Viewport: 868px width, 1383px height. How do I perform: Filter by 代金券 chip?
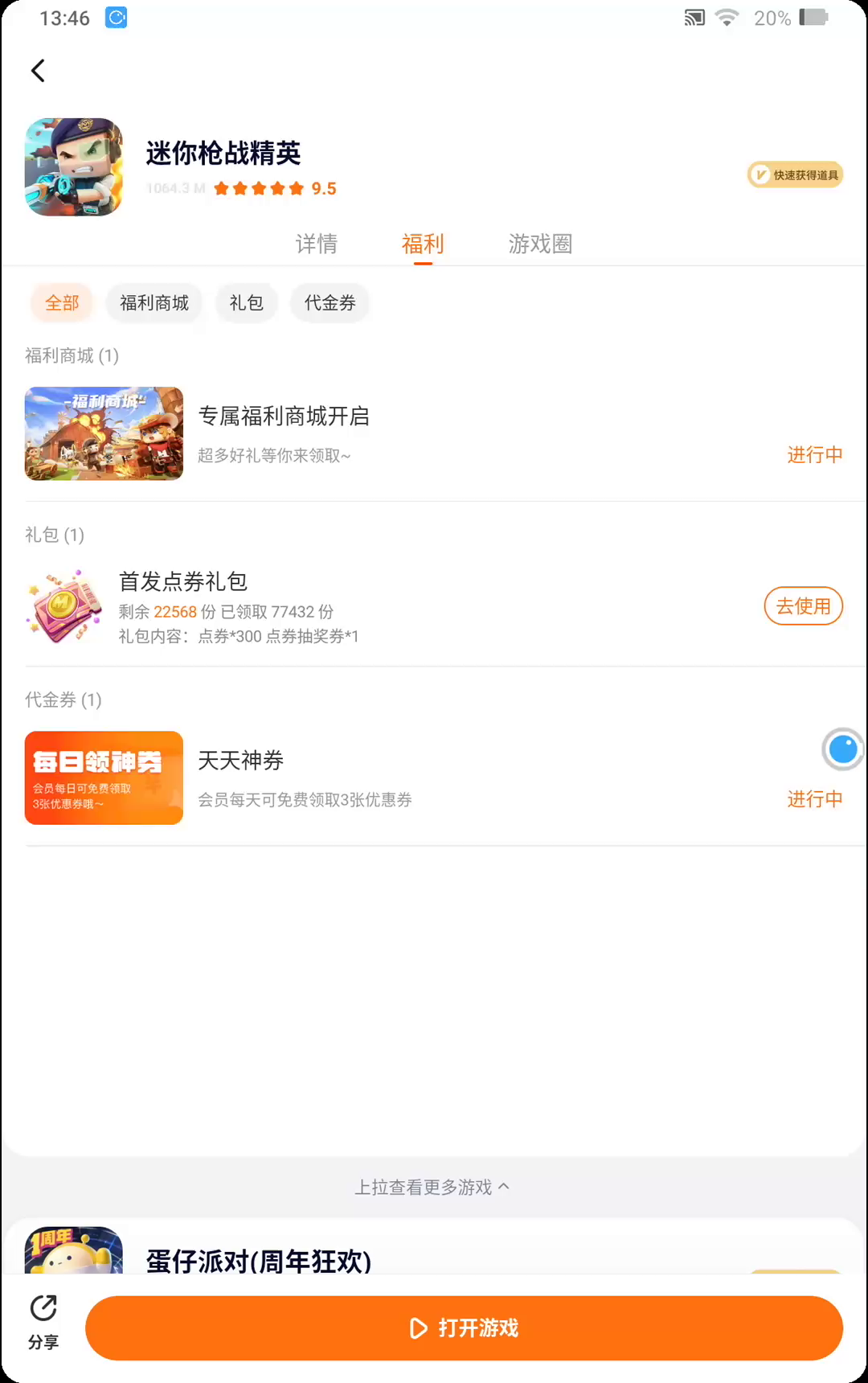tap(330, 303)
